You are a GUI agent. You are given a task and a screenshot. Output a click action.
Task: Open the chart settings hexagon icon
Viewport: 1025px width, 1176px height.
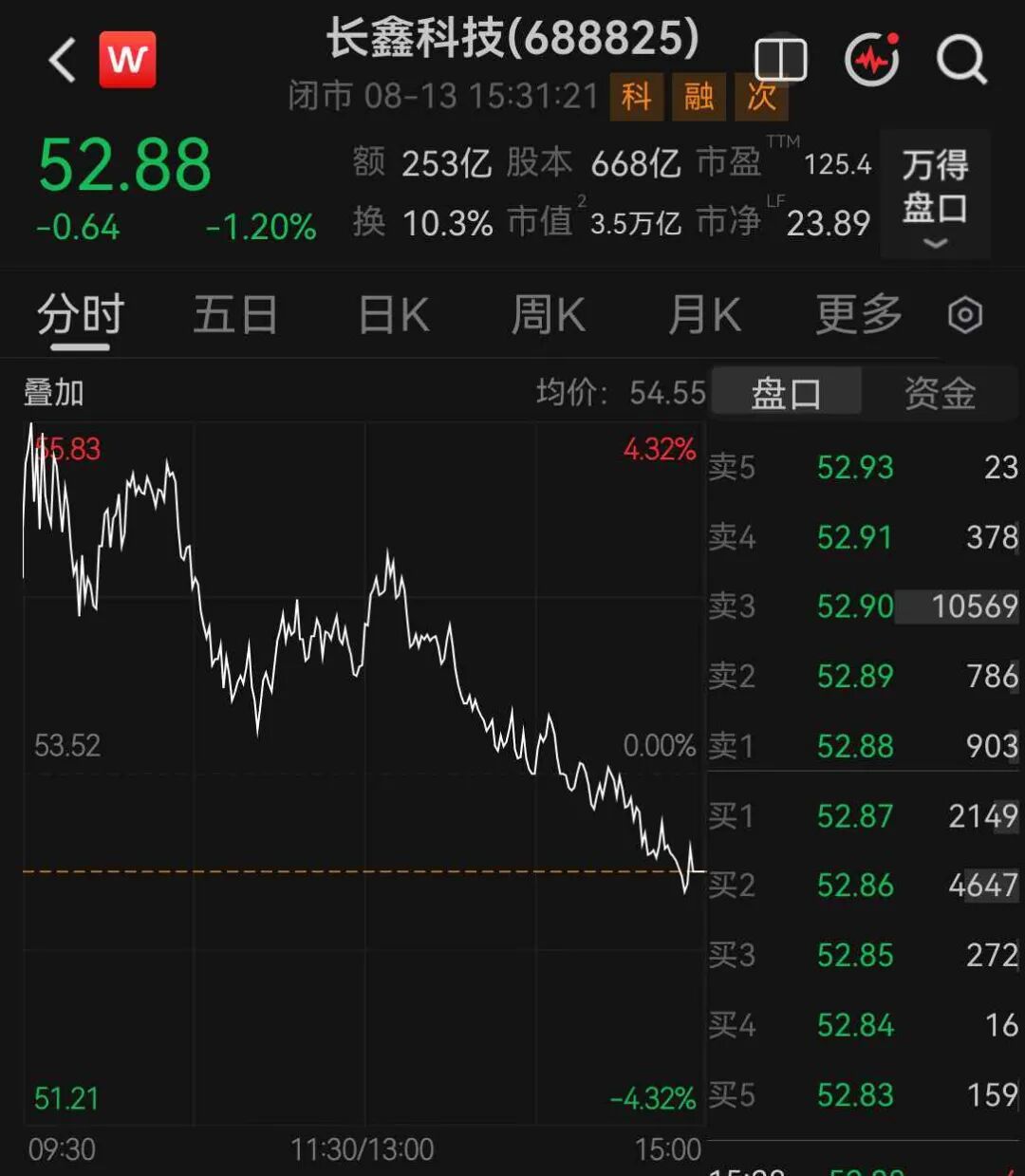coord(965,315)
